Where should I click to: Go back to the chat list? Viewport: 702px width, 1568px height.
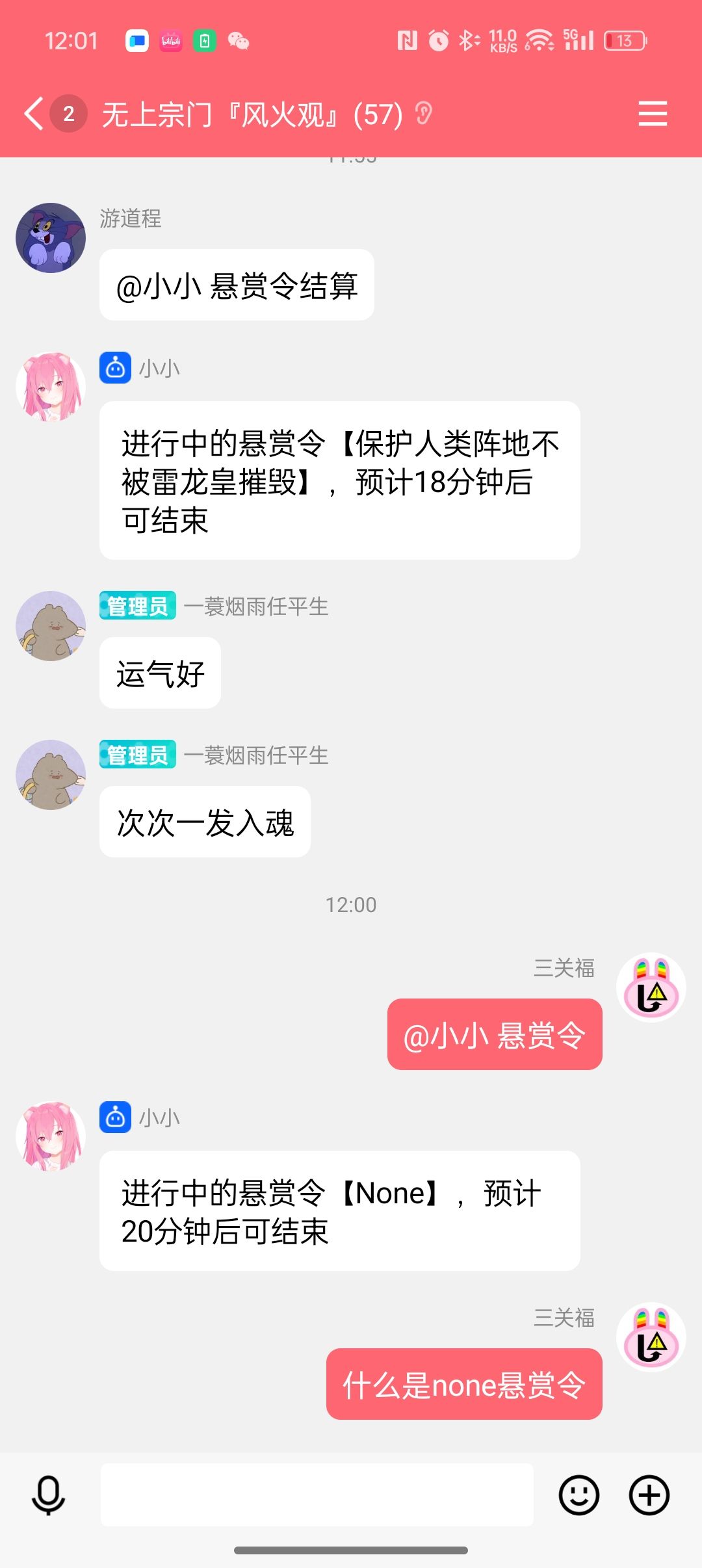pyautogui.click(x=35, y=114)
